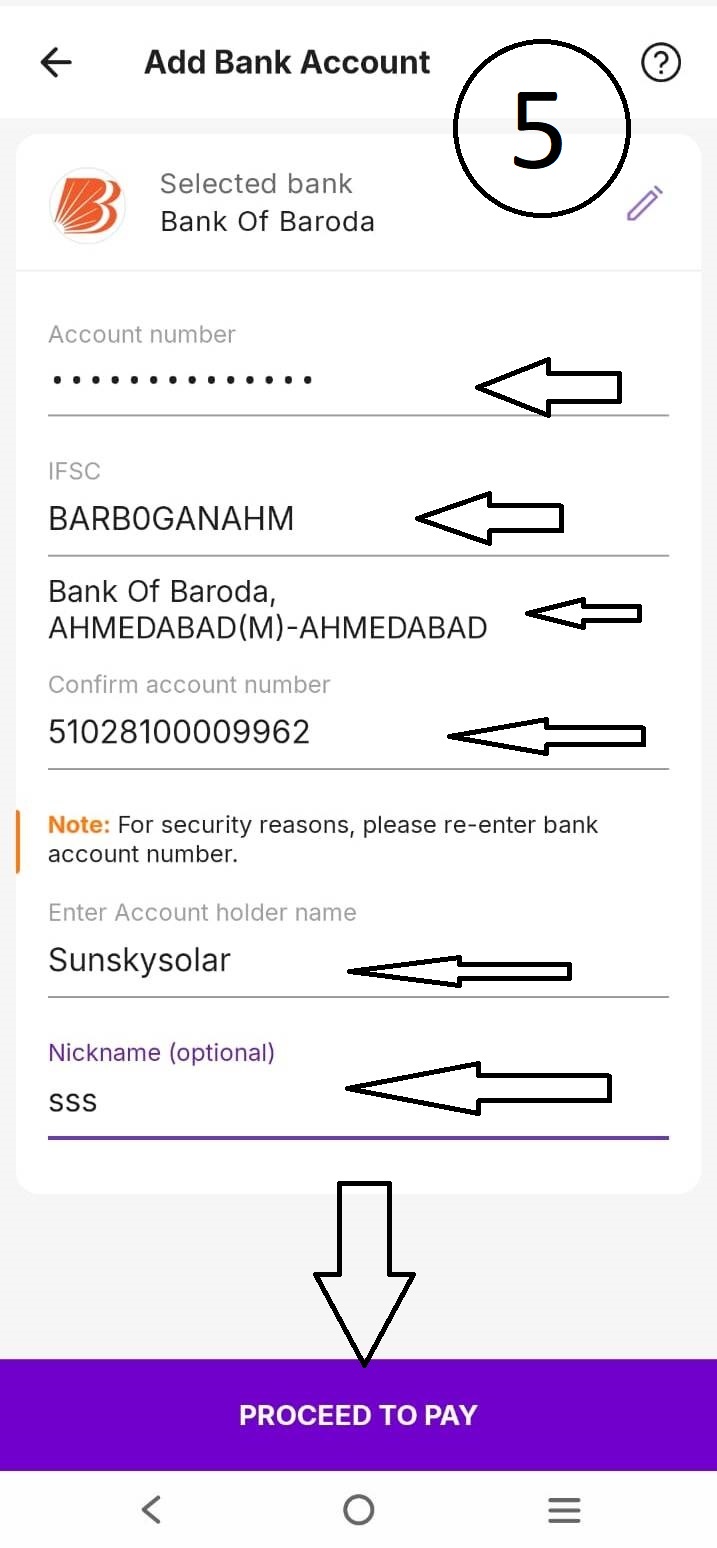717x1548 pixels.
Task: Tap the system home button
Action: 358,1510
